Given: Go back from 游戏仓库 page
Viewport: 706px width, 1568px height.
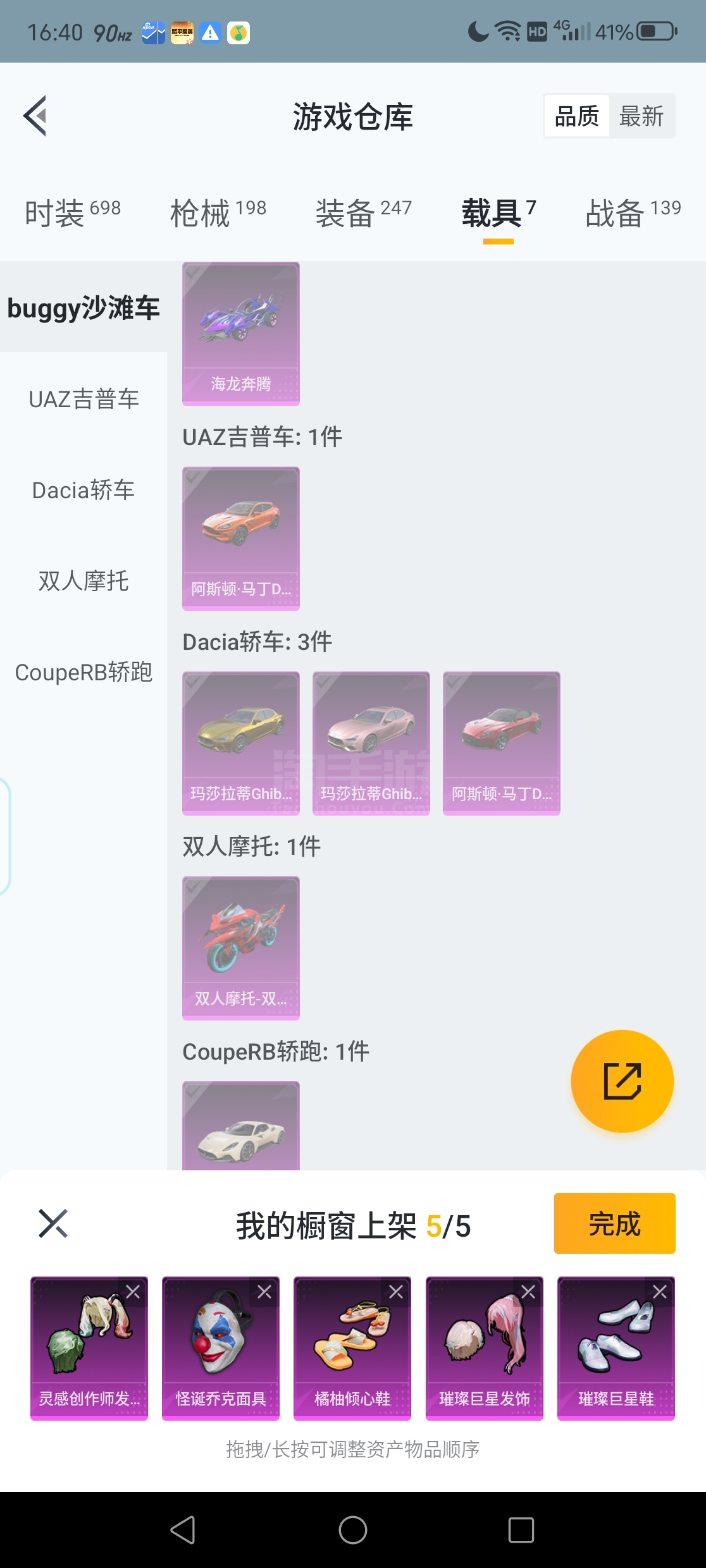Looking at the screenshot, I should point(36,116).
